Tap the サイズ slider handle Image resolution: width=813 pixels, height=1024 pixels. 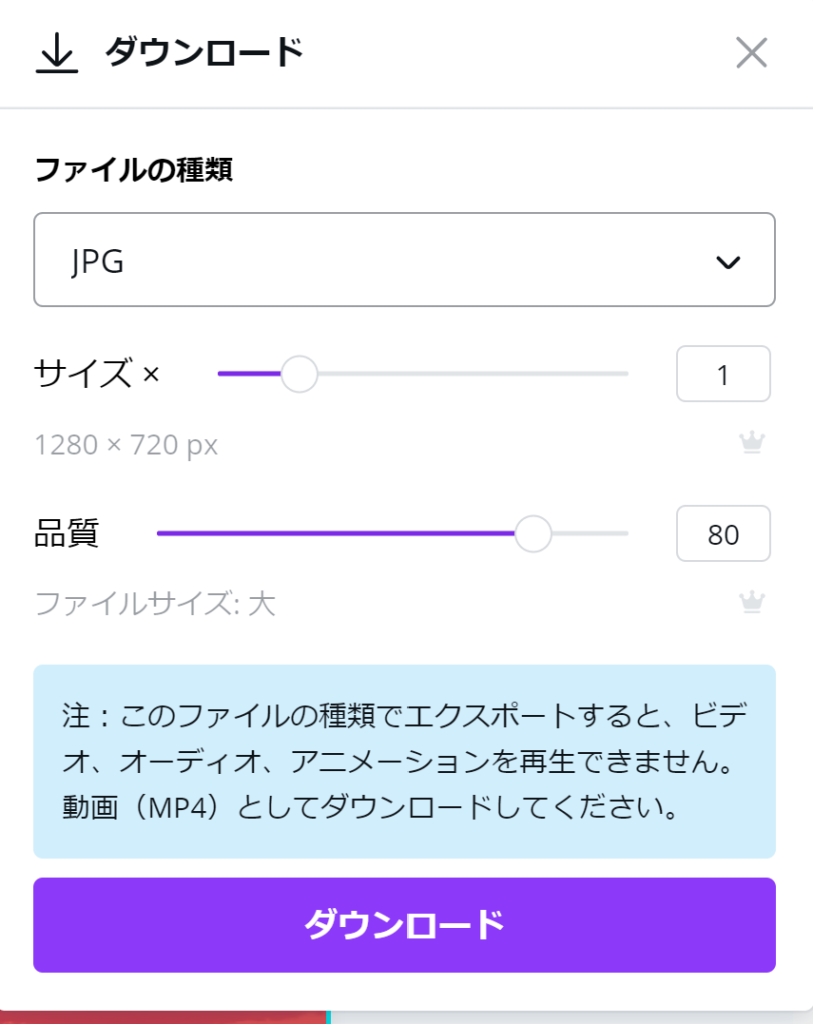tap(299, 374)
